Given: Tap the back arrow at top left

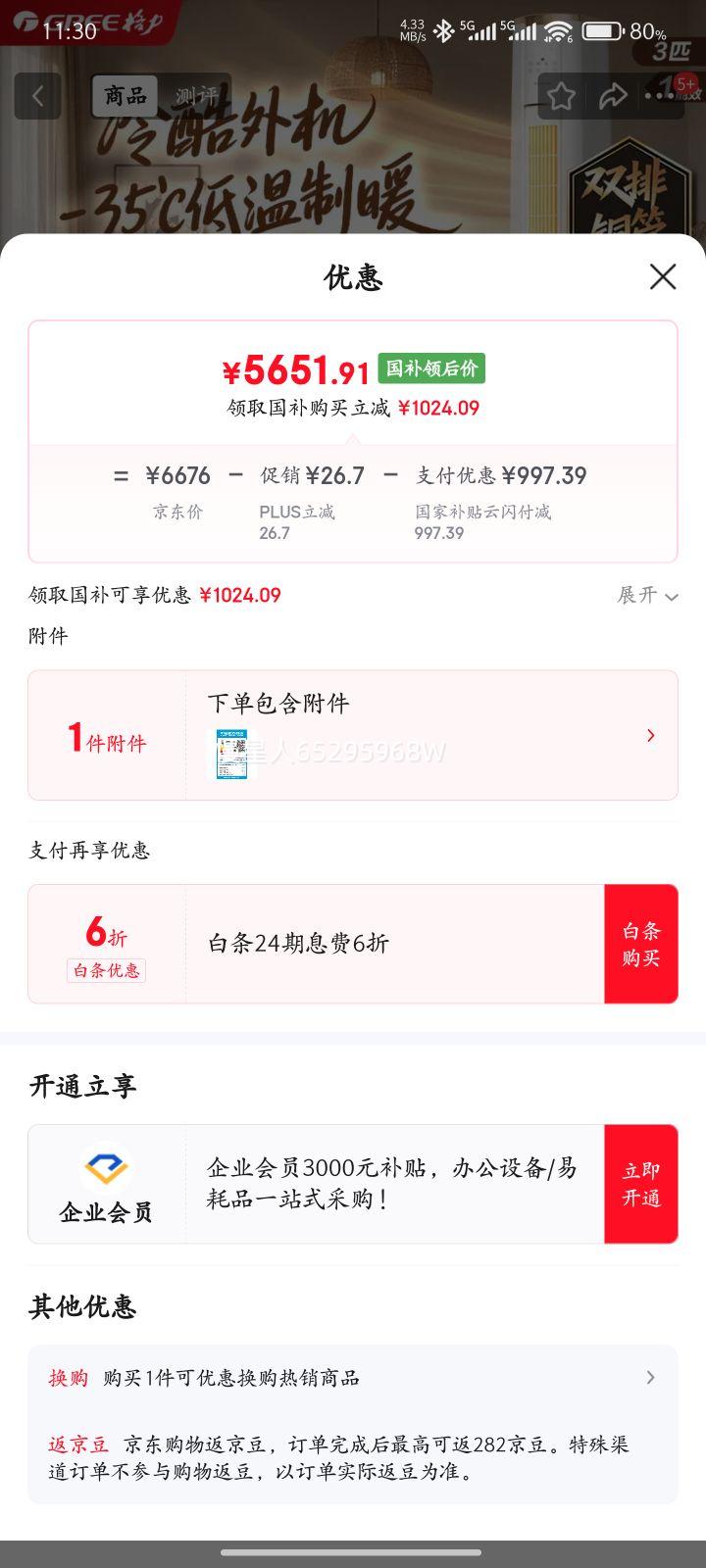Looking at the screenshot, I should coord(37,96).
